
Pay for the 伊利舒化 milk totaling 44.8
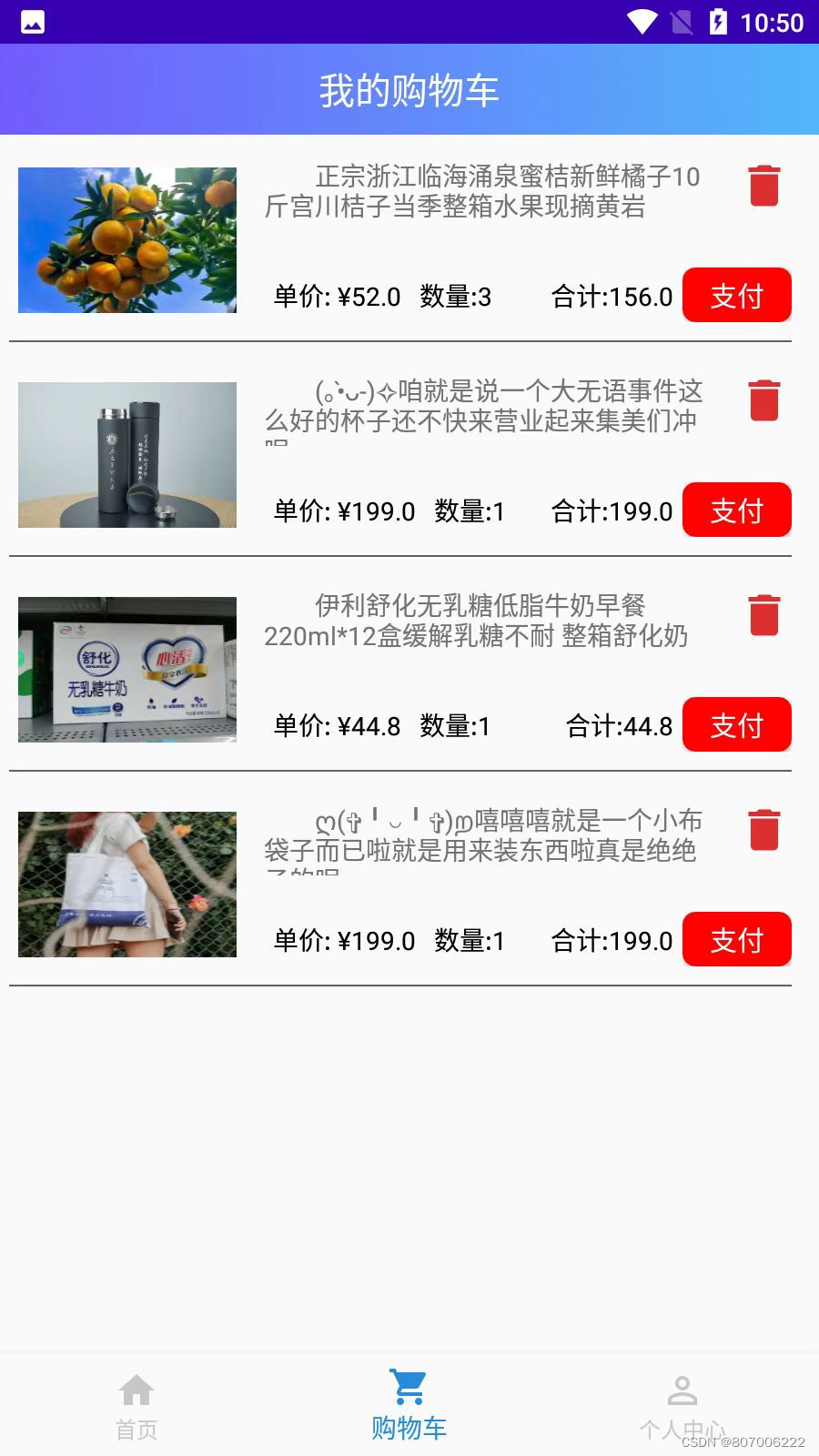pyautogui.click(x=736, y=725)
